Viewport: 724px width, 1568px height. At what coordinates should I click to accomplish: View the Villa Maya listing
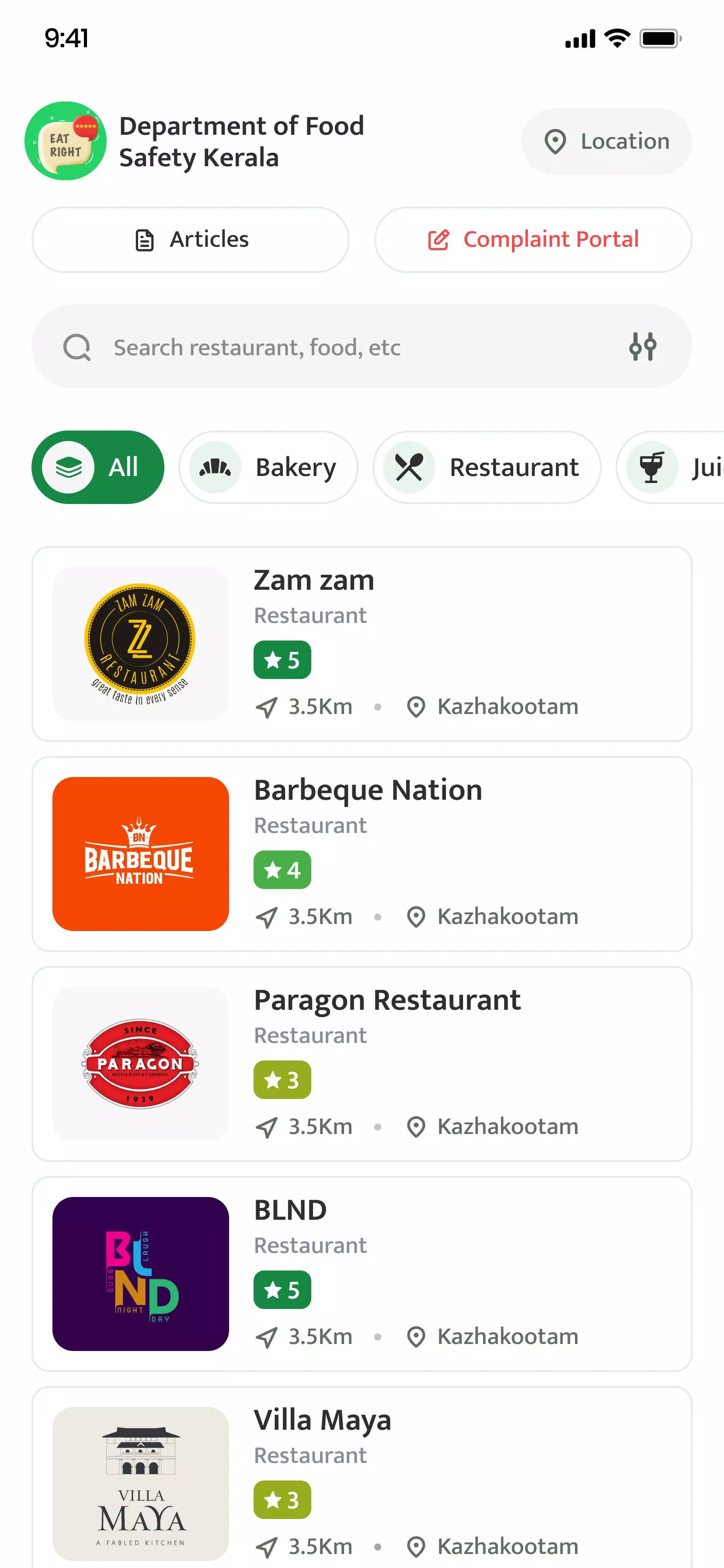pos(362,1477)
